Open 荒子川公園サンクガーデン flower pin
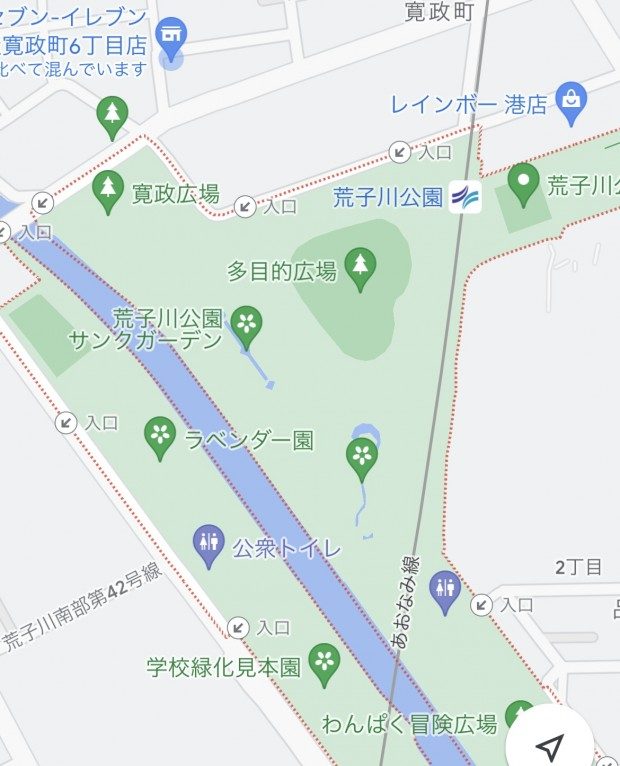Screen dimensions: 620x766 point(245,324)
